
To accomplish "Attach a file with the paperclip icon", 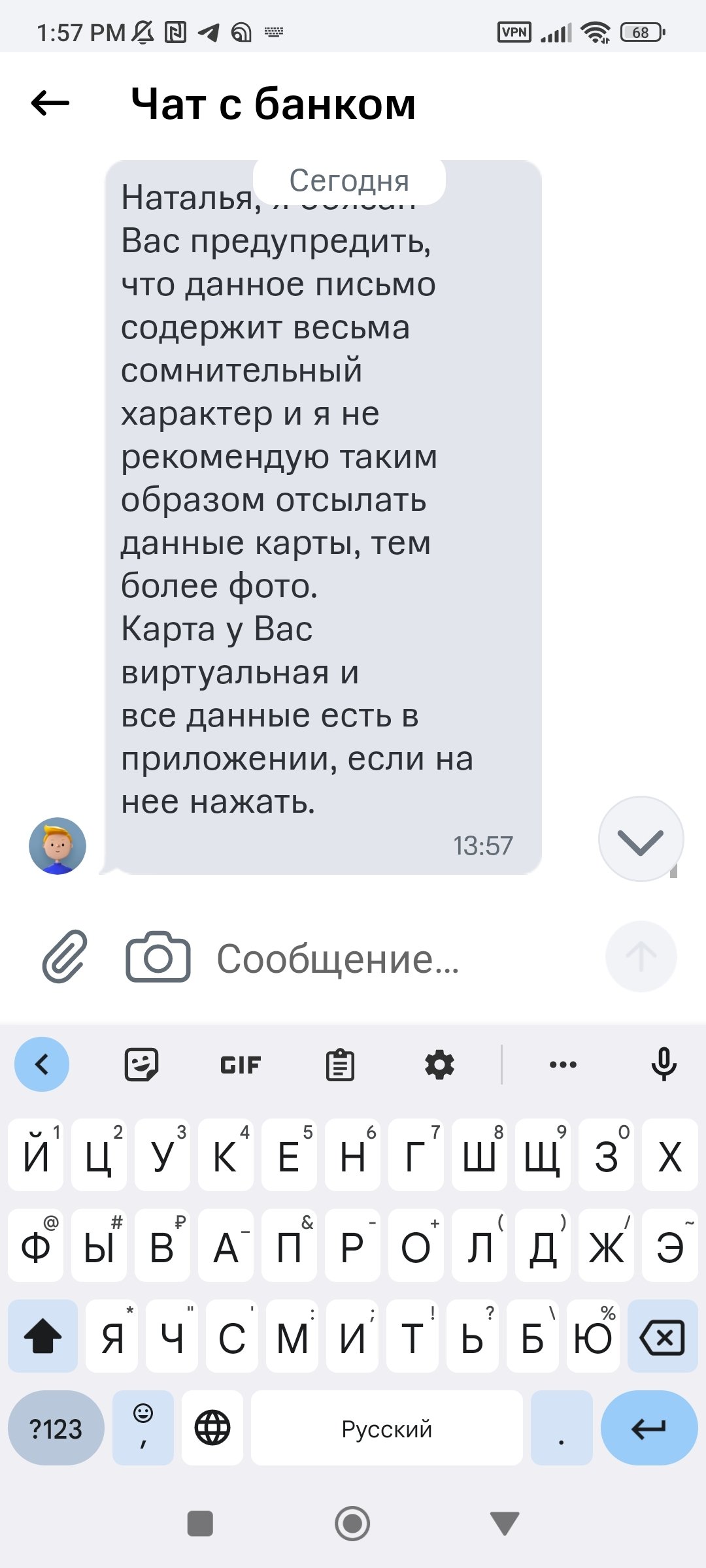I will pyautogui.click(x=65, y=957).
